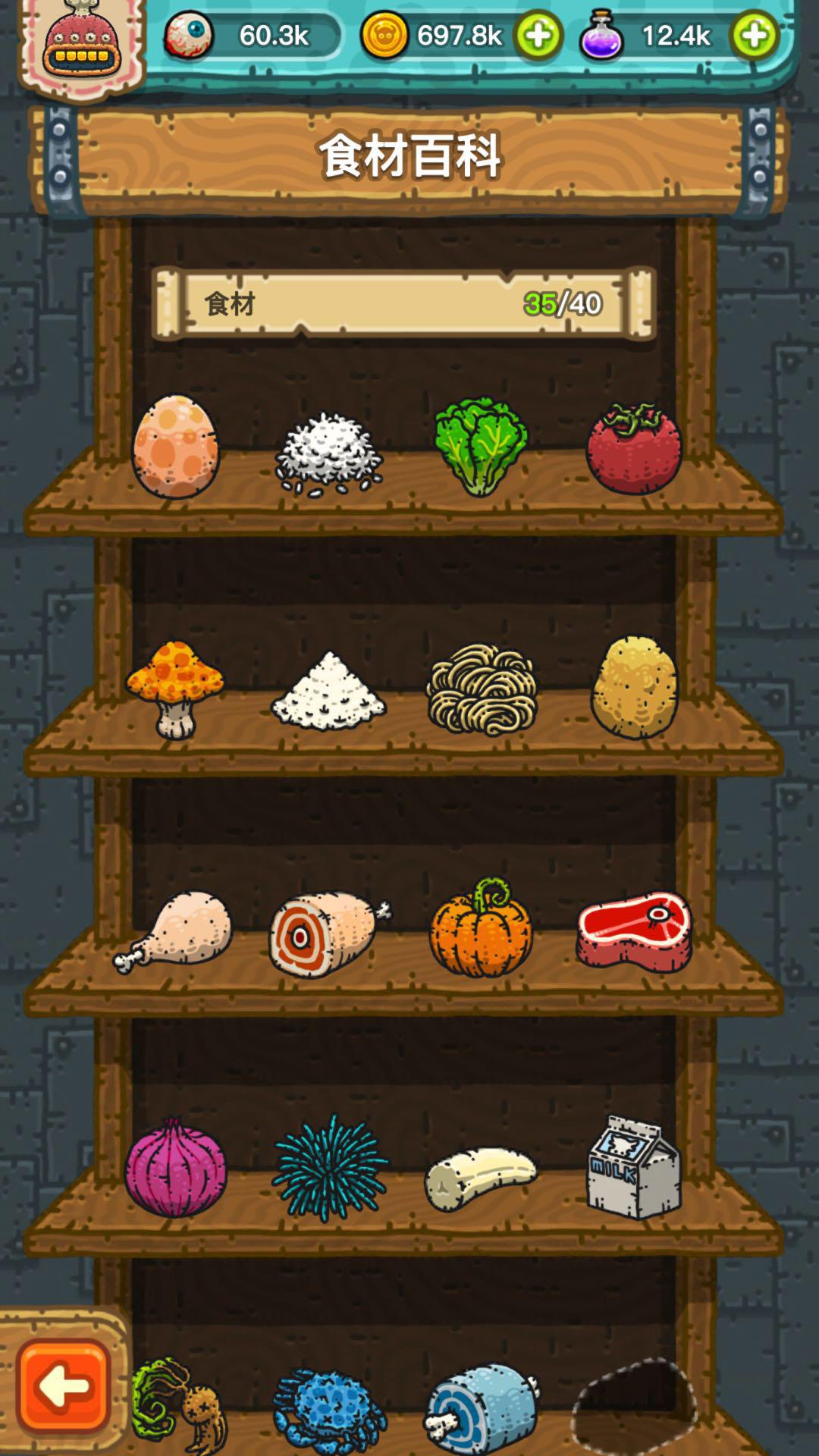Open the milk carton entry
Image resolution: width=819 pixels, height=1456 pixels.
(x=634, y=1166)
